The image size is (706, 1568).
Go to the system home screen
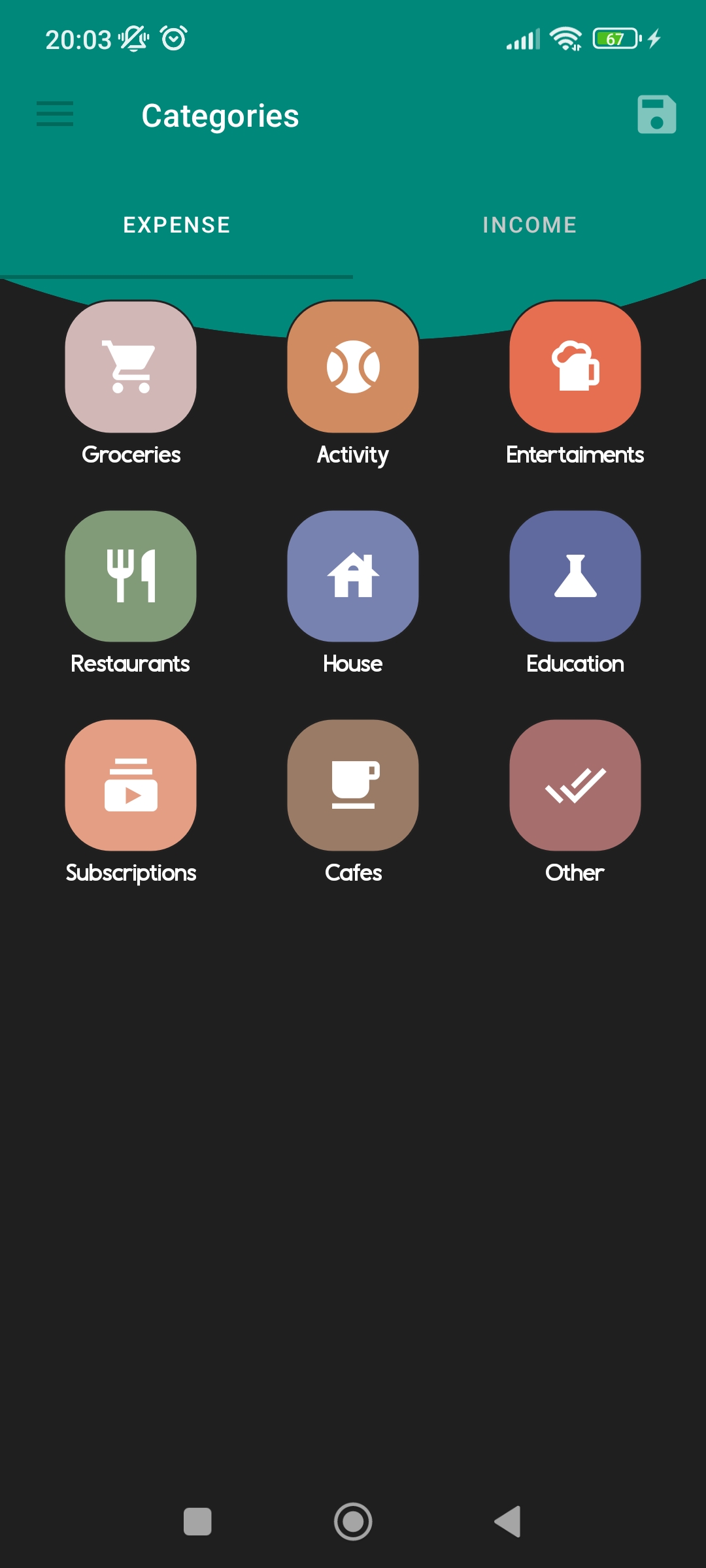click(353, 1522)
